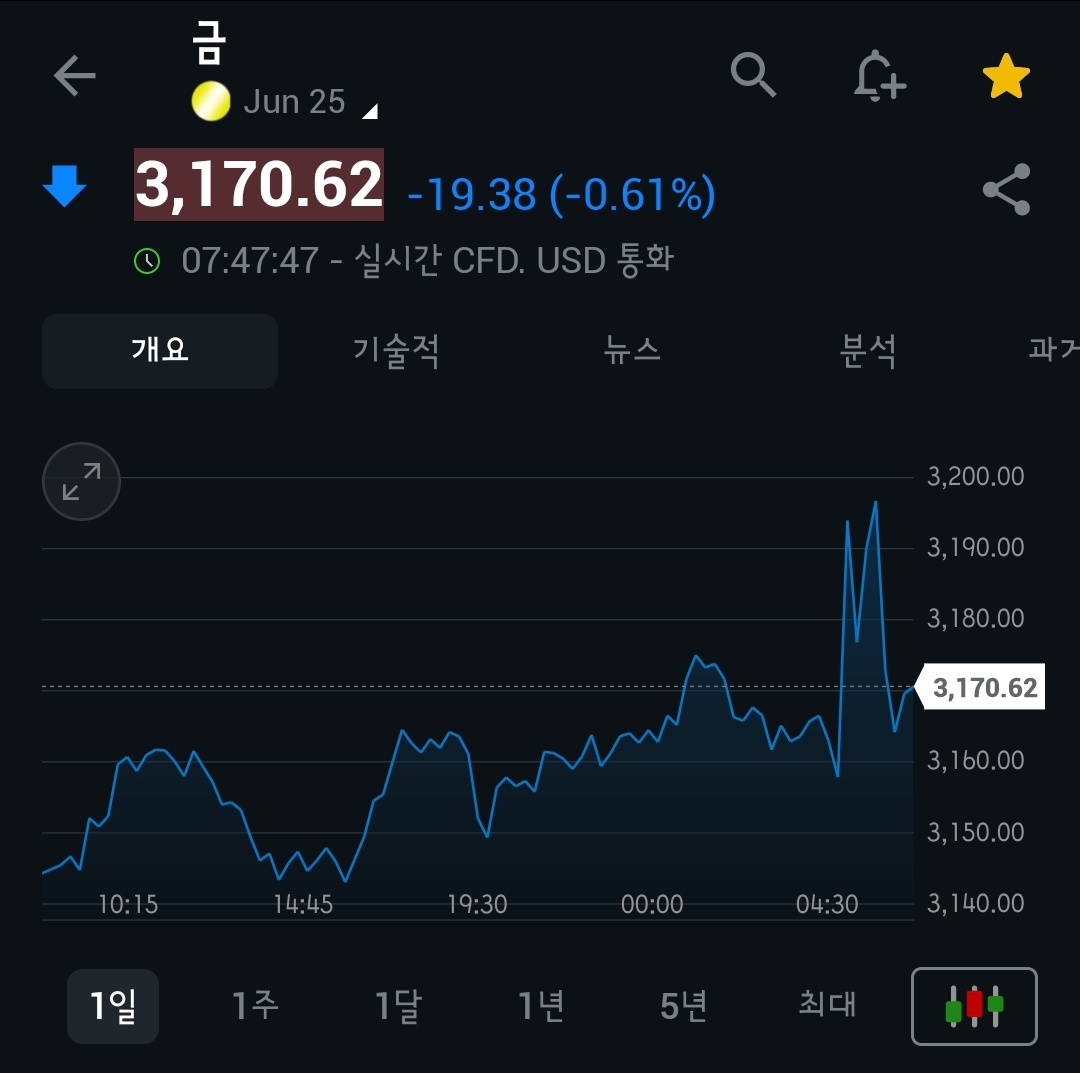Switch chart range to 1주

[255, 1006]
